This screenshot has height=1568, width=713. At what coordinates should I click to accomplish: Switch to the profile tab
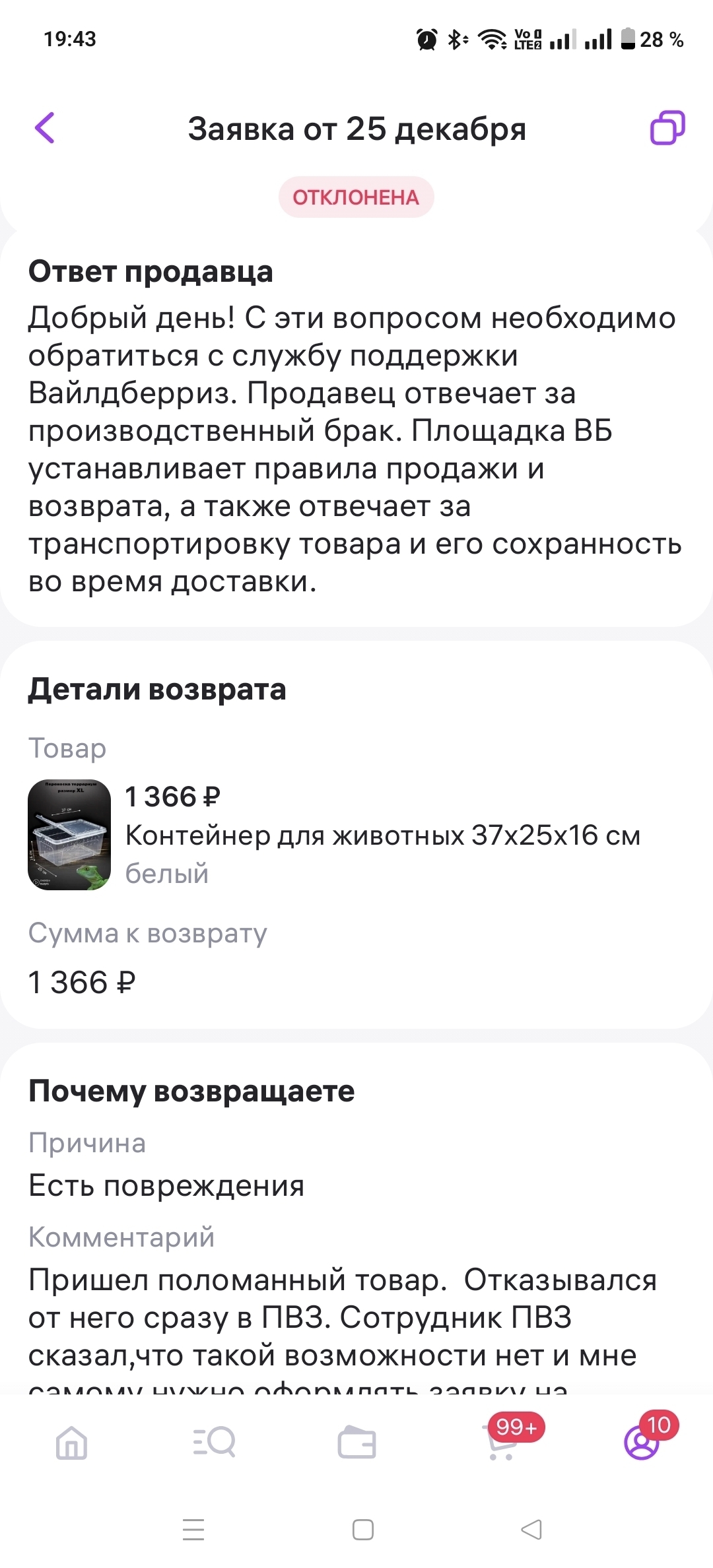coord(642,1443)
